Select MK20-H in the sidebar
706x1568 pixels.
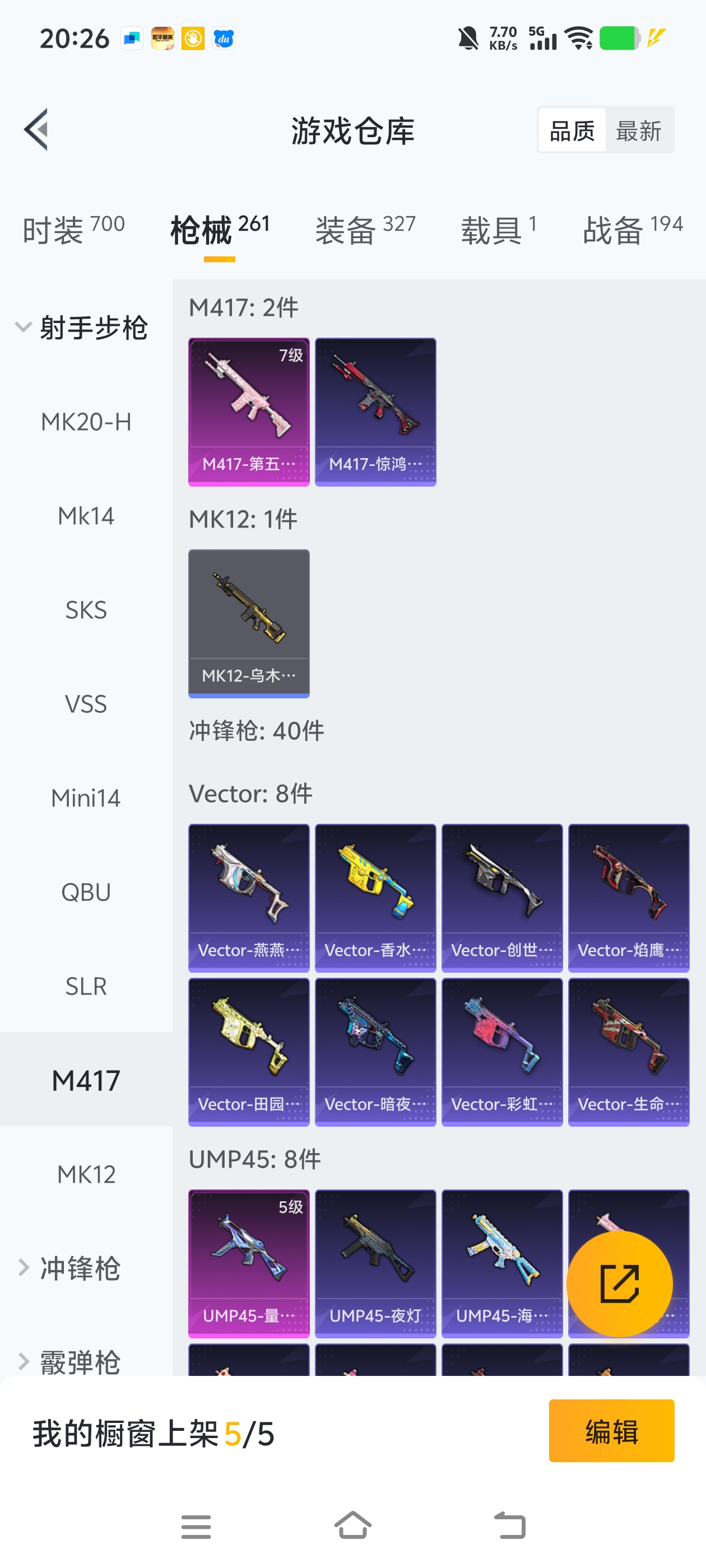(86, 422)
